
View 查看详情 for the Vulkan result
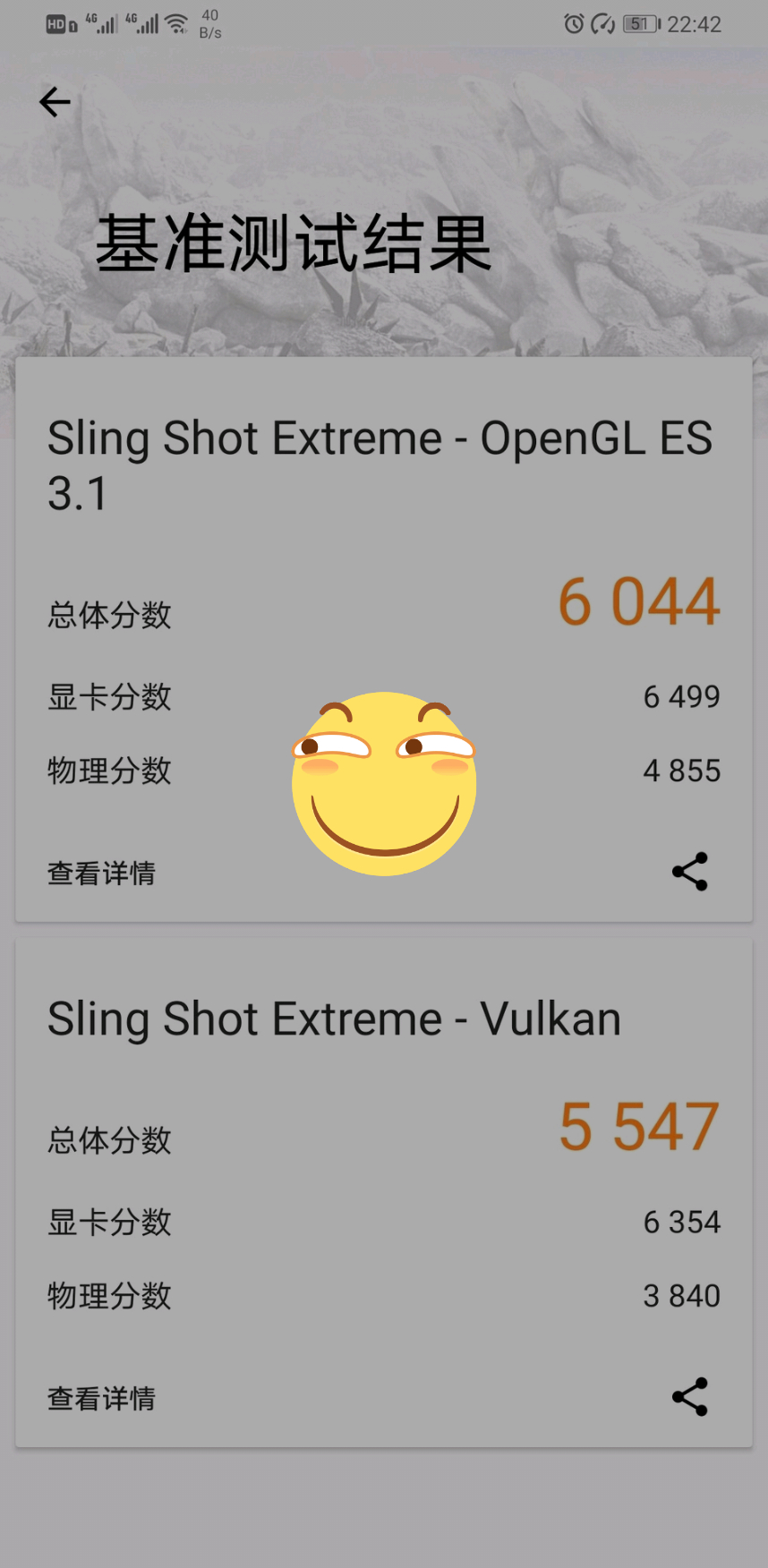(101, 1398)
